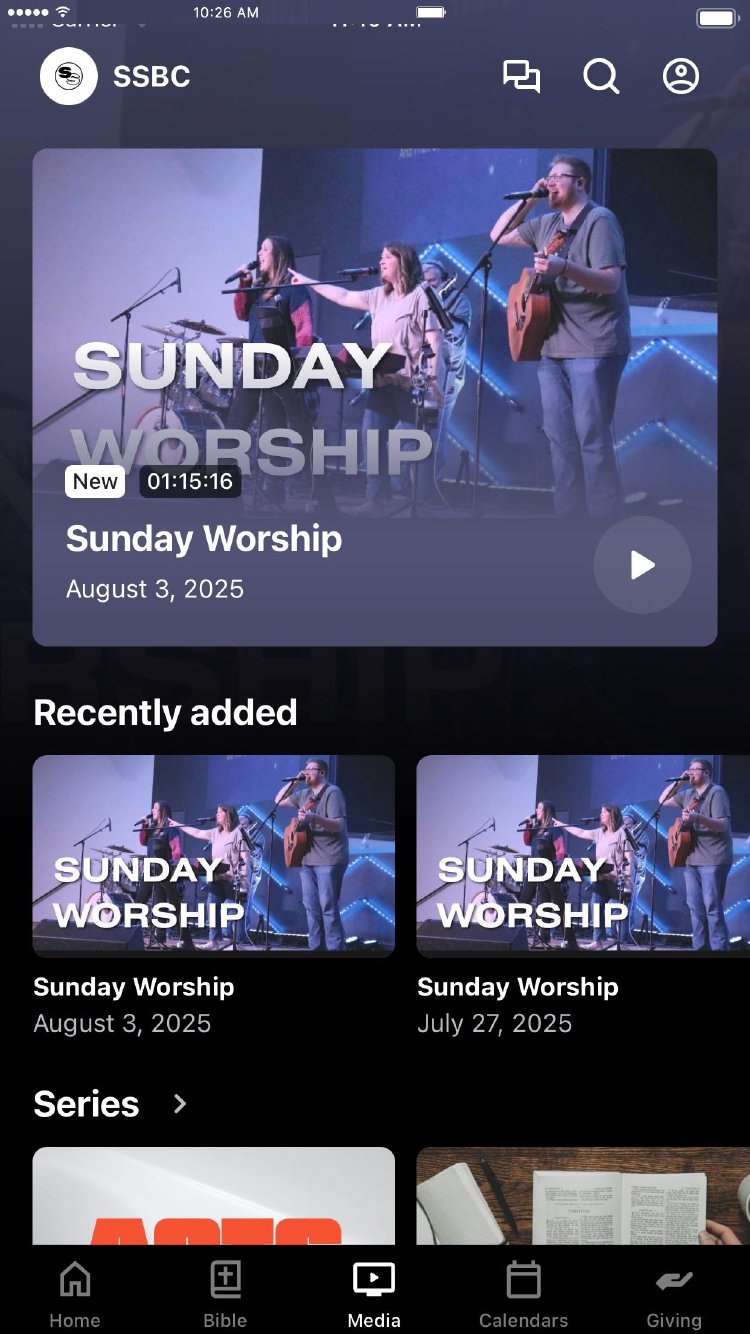This screenshot has height=1334, width=750.
Task: Go to the Calendars tab
Action: pos(523,1294)
